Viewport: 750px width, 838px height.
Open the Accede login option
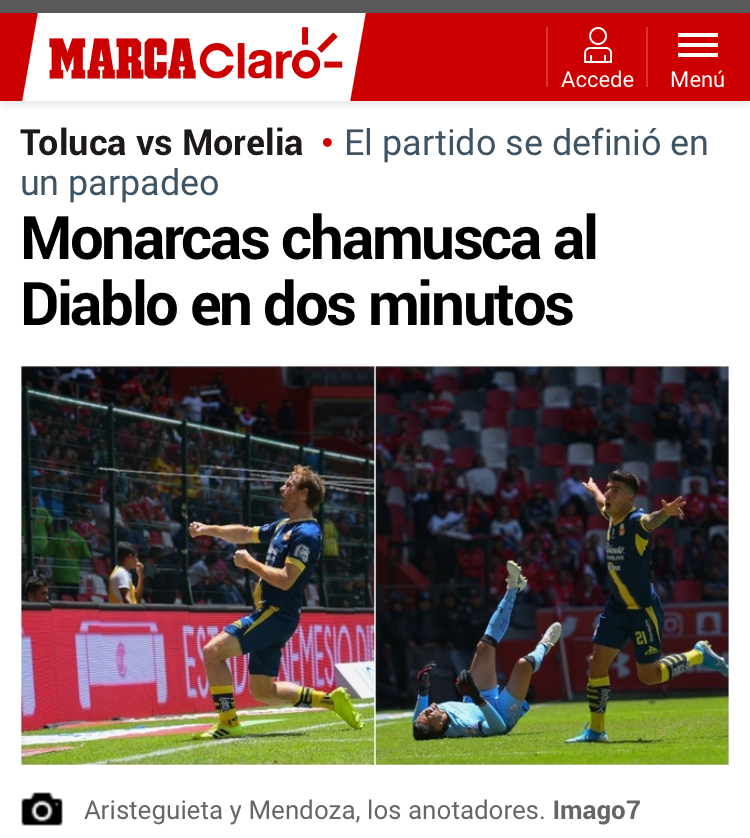pyautogui.click(x=597, y=58)
